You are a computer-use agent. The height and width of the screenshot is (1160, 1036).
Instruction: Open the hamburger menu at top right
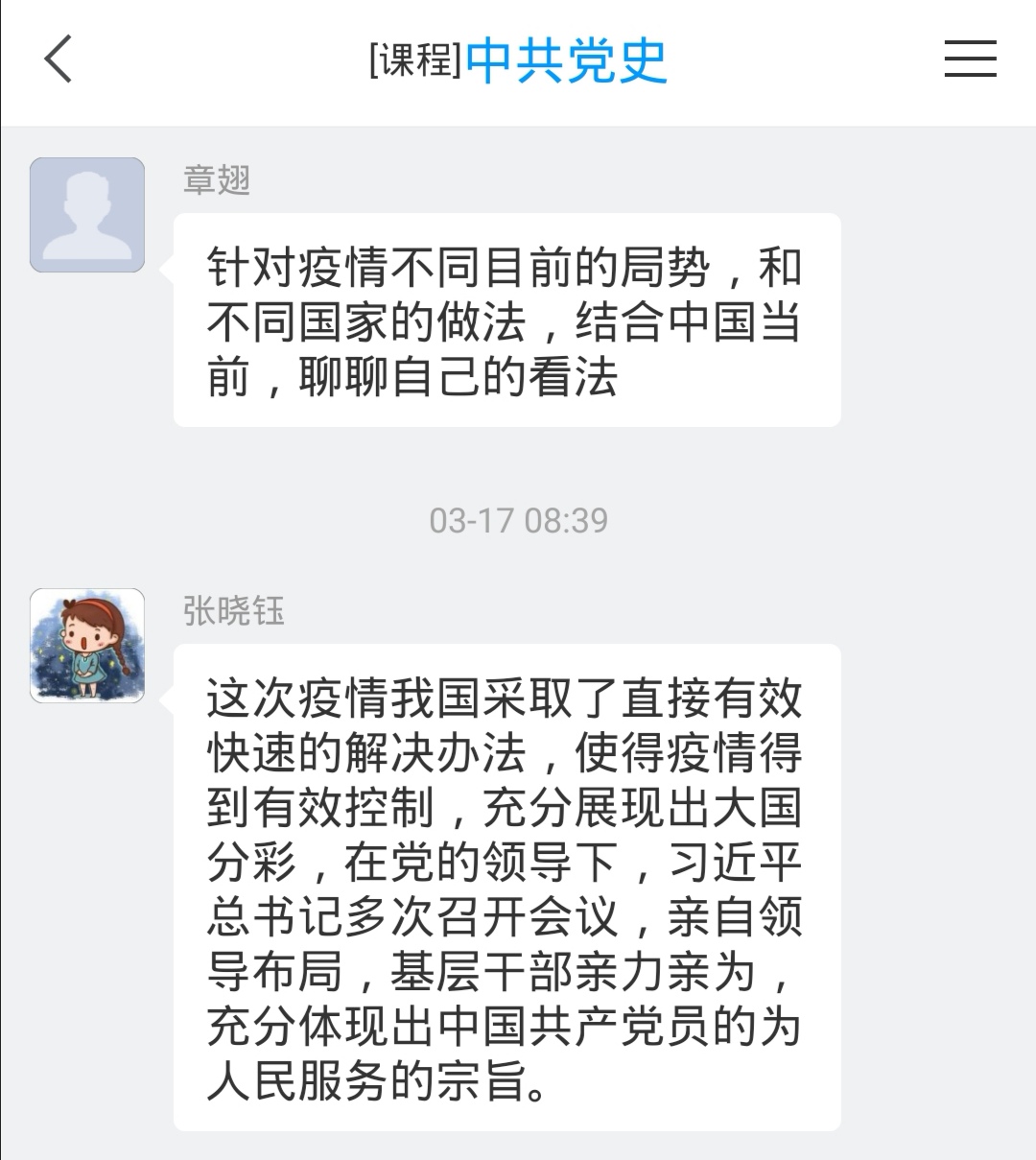pyautogui.click(x=970, y=59)
